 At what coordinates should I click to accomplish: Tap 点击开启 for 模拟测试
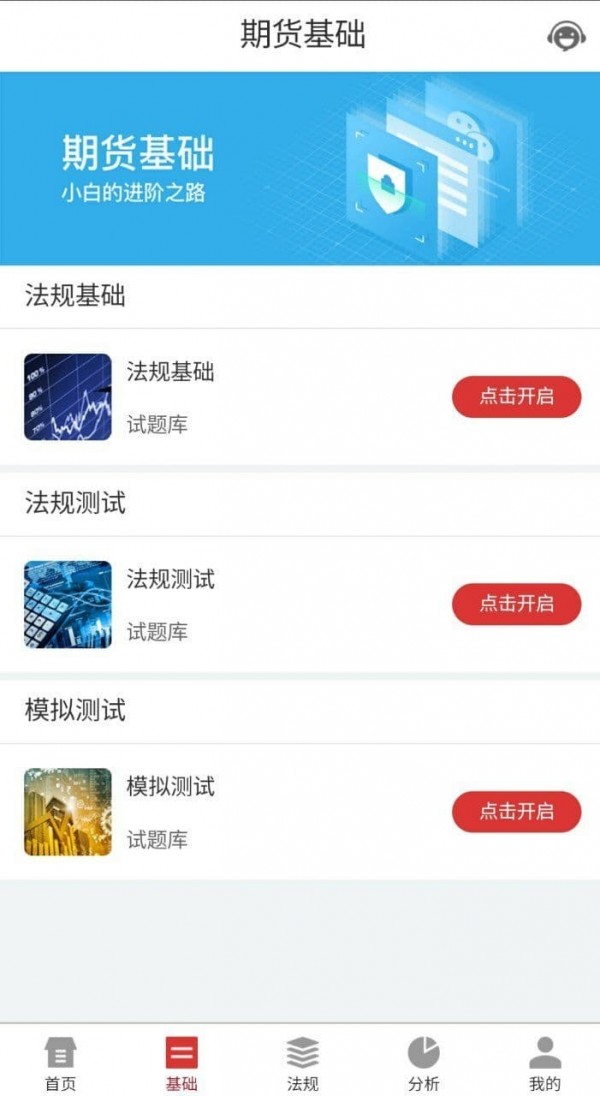pos(516,811)
